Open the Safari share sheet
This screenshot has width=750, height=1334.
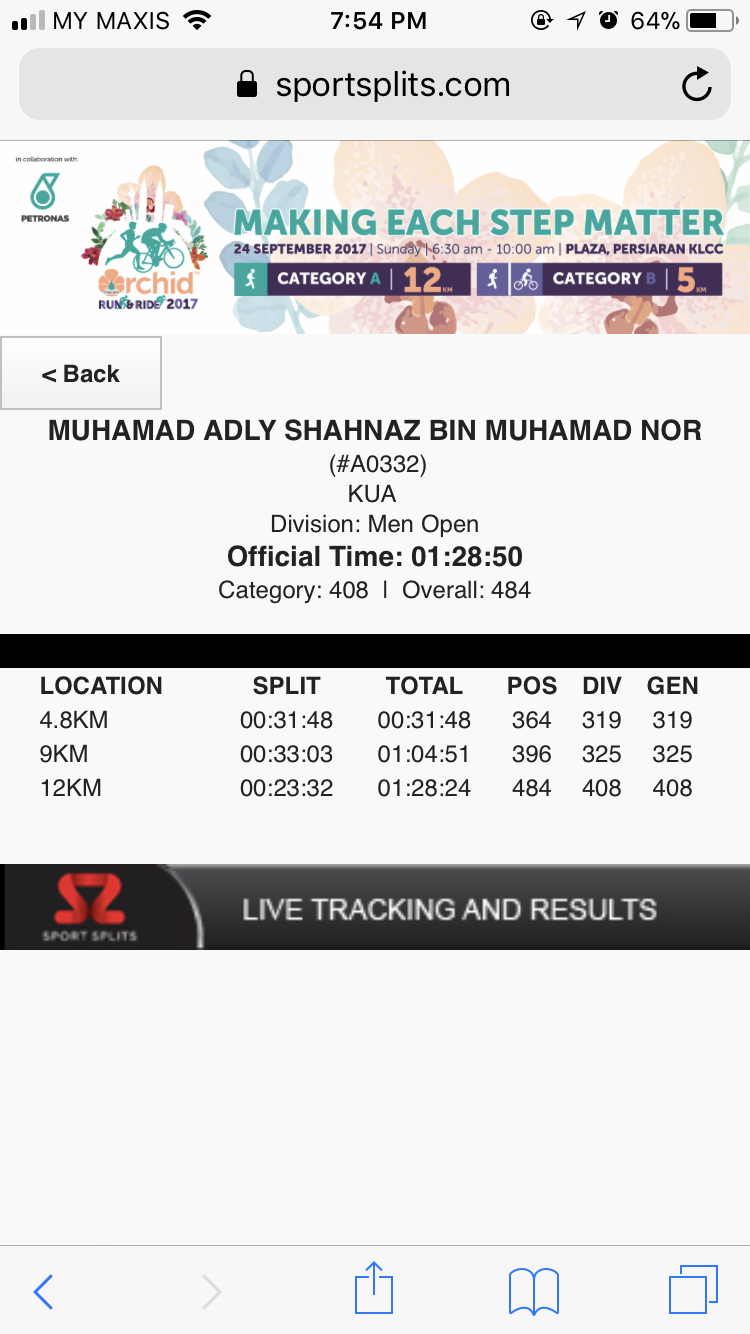pos(374,1289)
